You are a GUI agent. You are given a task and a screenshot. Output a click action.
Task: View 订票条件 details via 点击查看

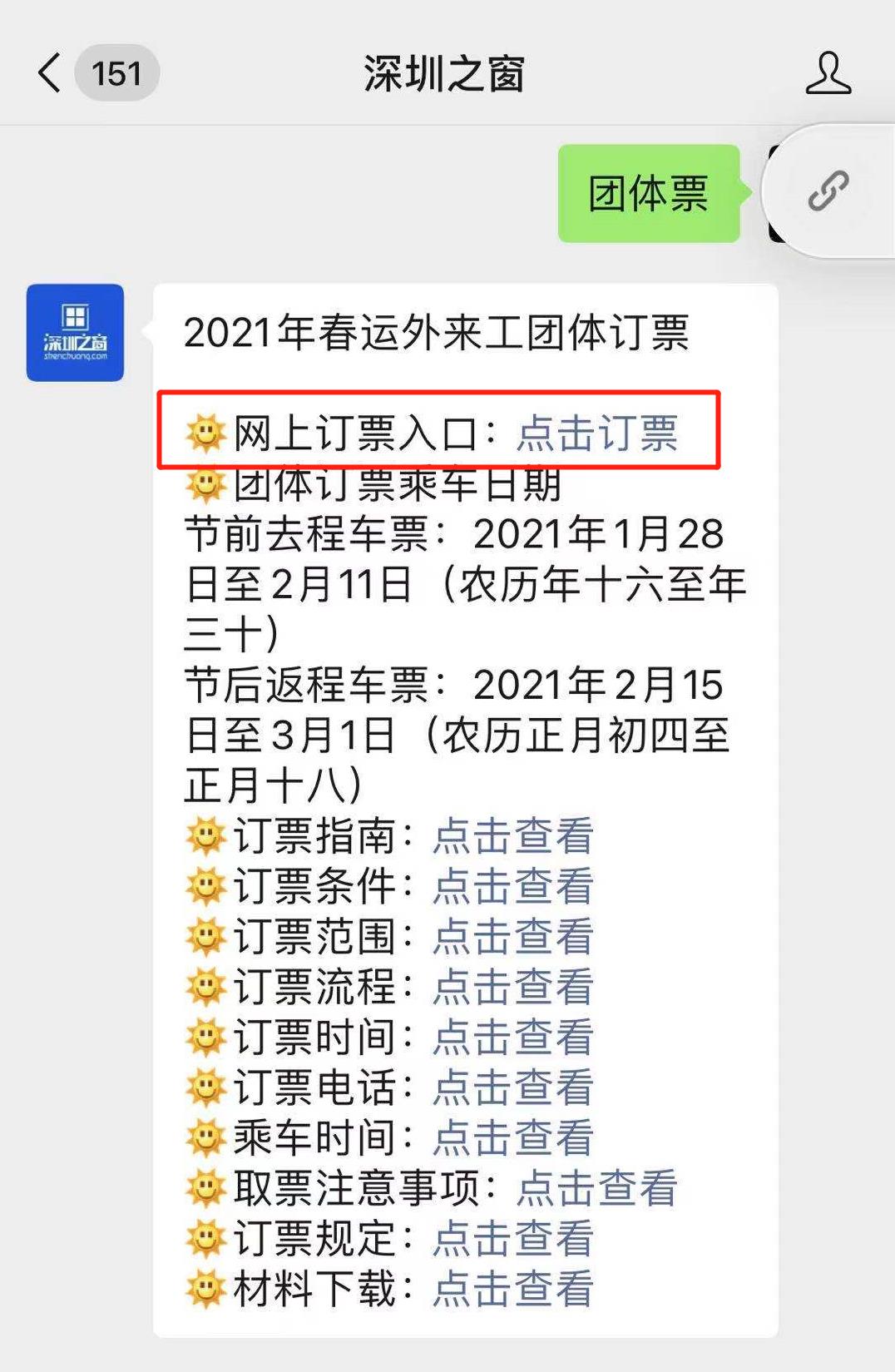click(513, 887)
